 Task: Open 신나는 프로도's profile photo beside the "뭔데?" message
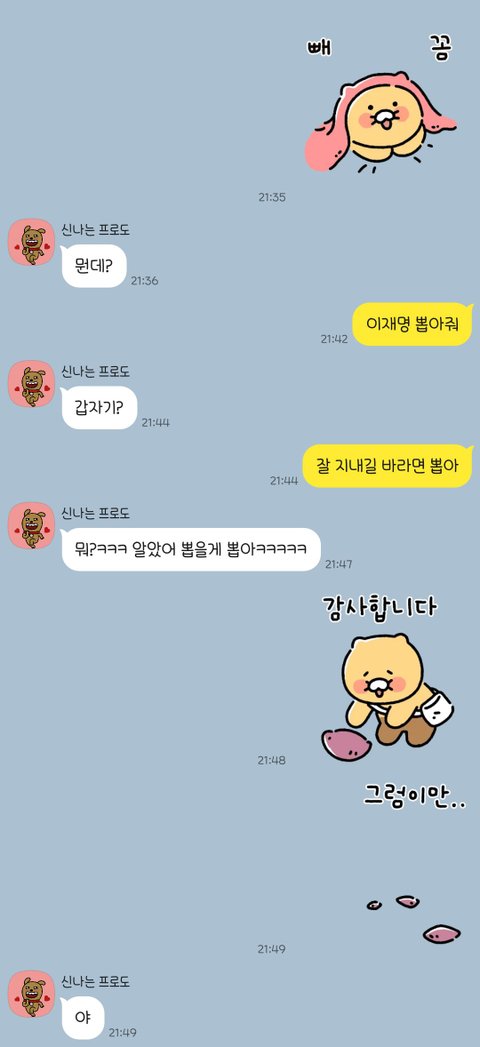tap(31, 242)
